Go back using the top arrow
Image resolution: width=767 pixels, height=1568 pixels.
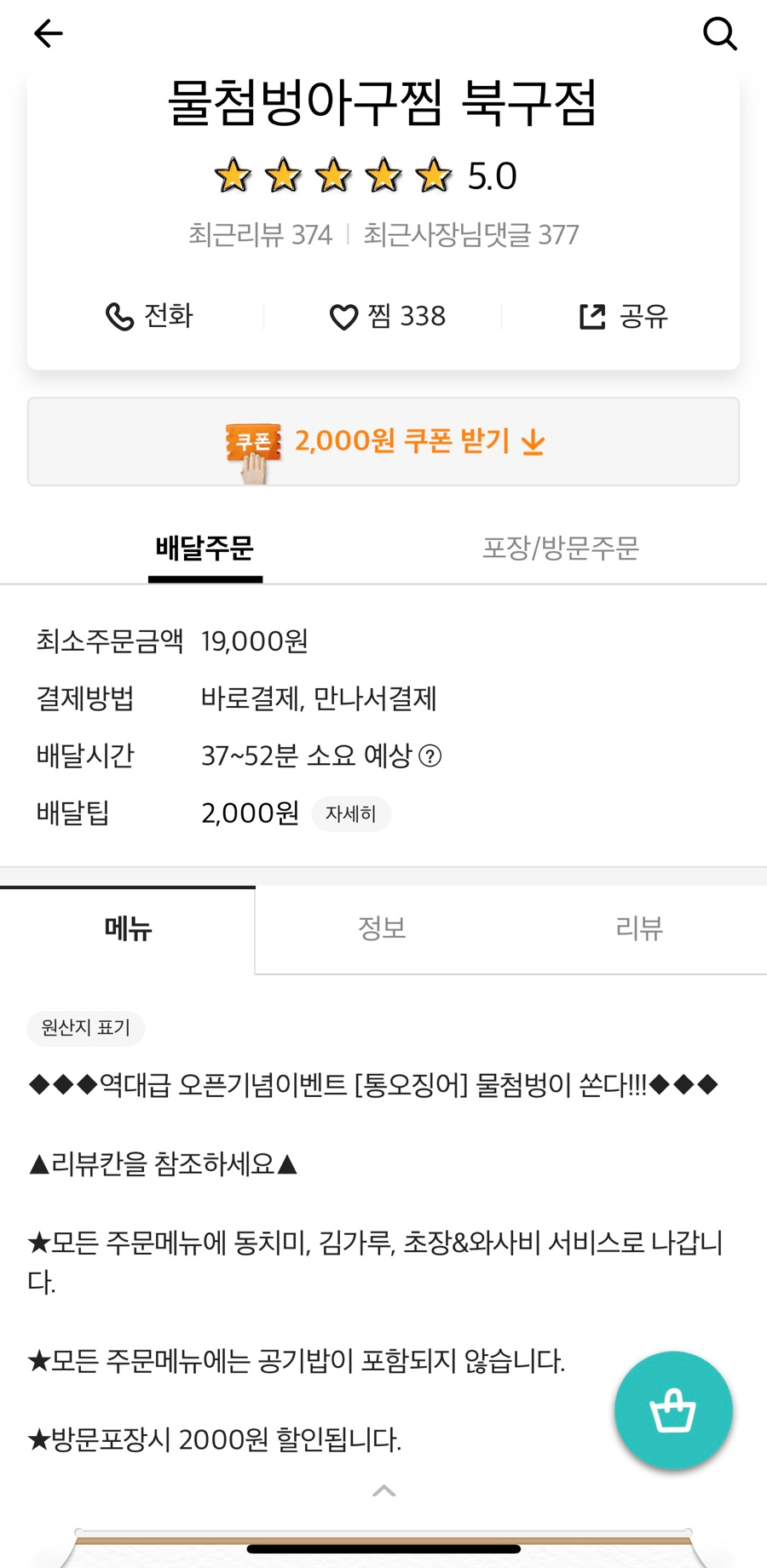point(49,34)
